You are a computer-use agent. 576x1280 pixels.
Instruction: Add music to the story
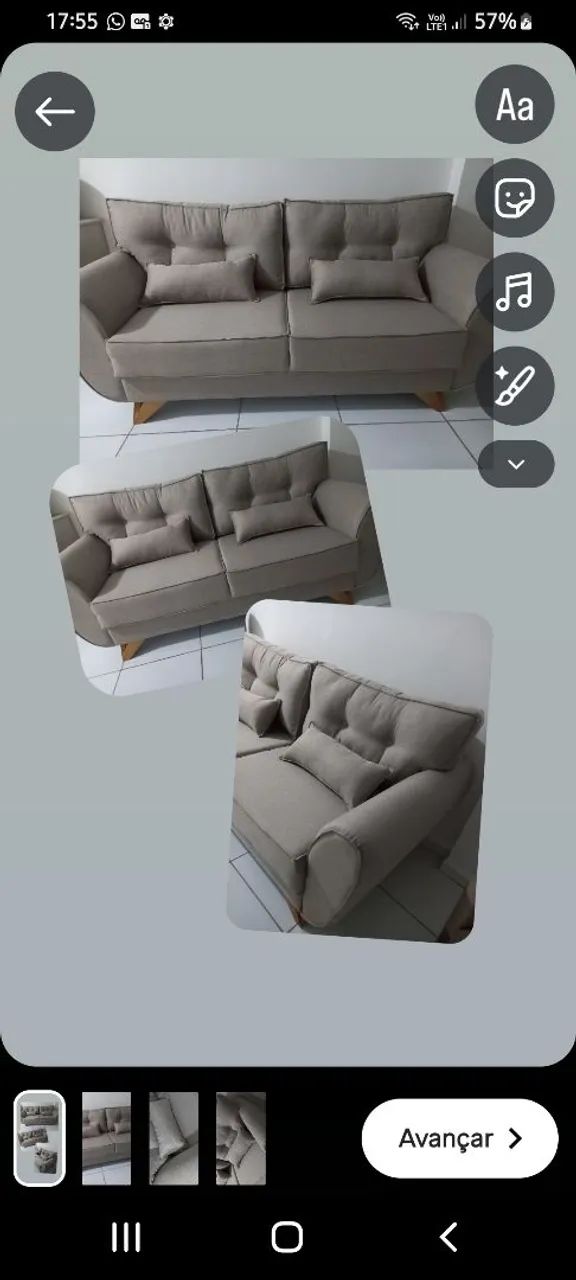pyautogui.click(x=515, y=291)
